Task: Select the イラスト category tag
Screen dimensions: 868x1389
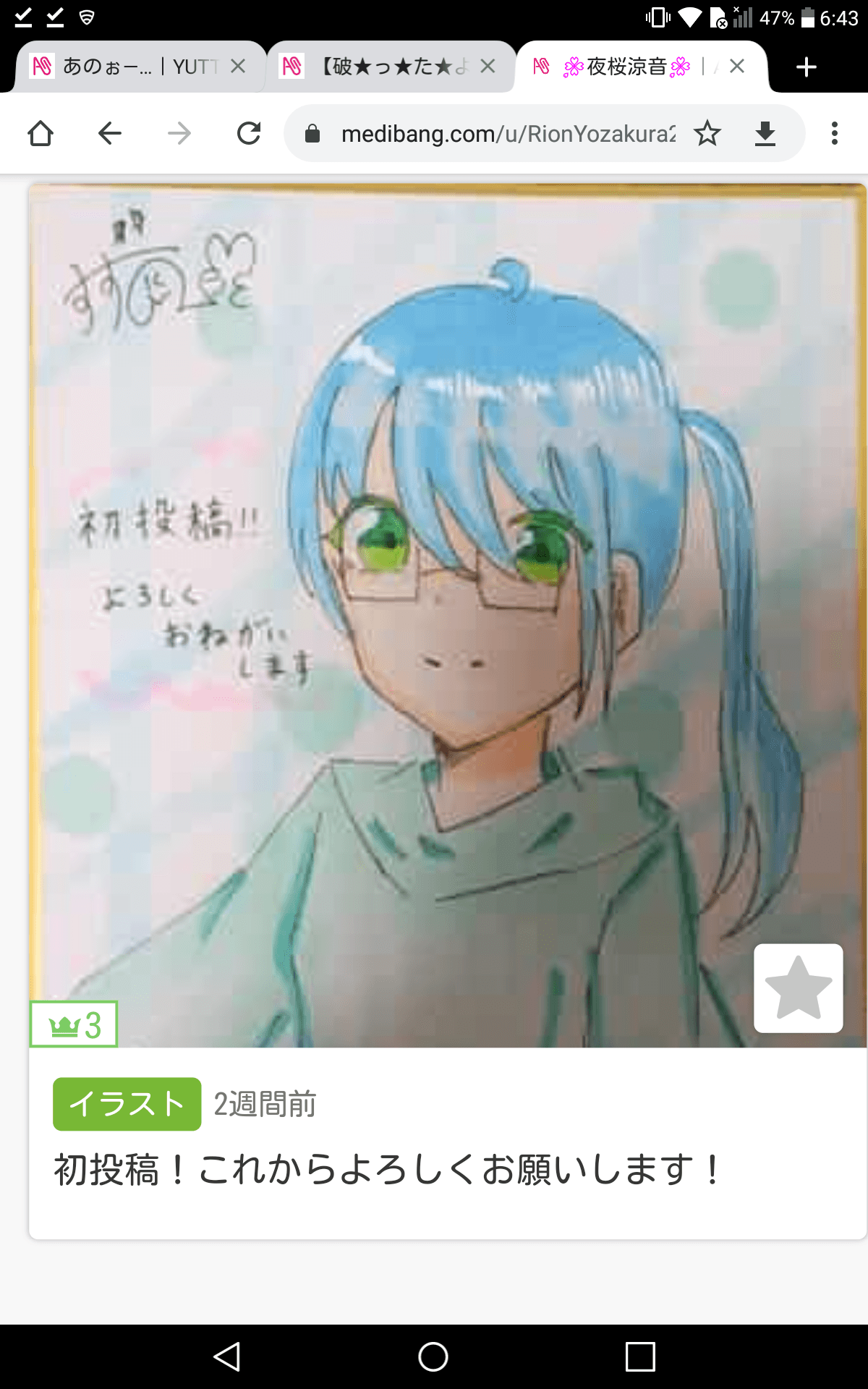Action: click(x=127, y=1104)
